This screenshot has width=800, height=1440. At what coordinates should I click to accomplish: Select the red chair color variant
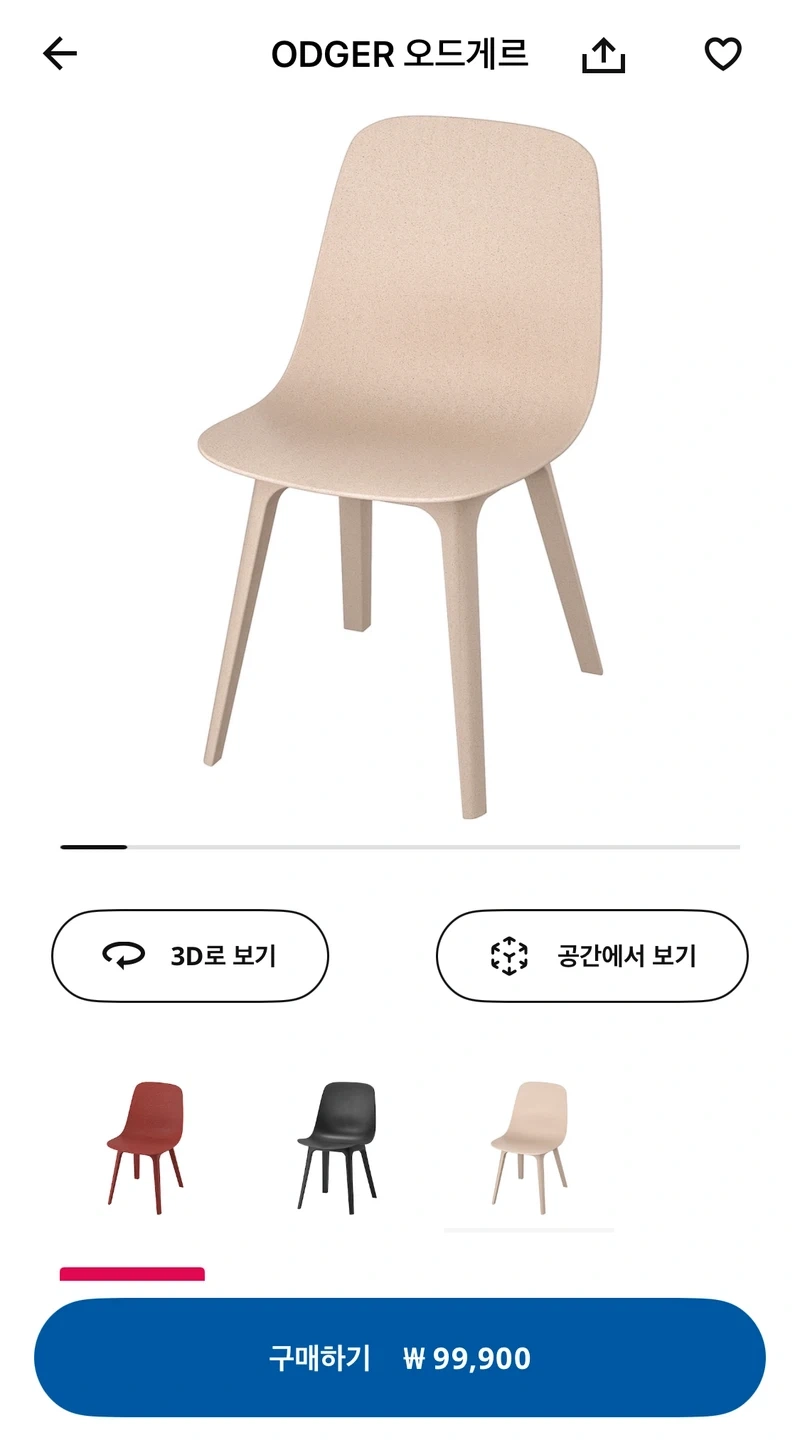pos(146,1146)
